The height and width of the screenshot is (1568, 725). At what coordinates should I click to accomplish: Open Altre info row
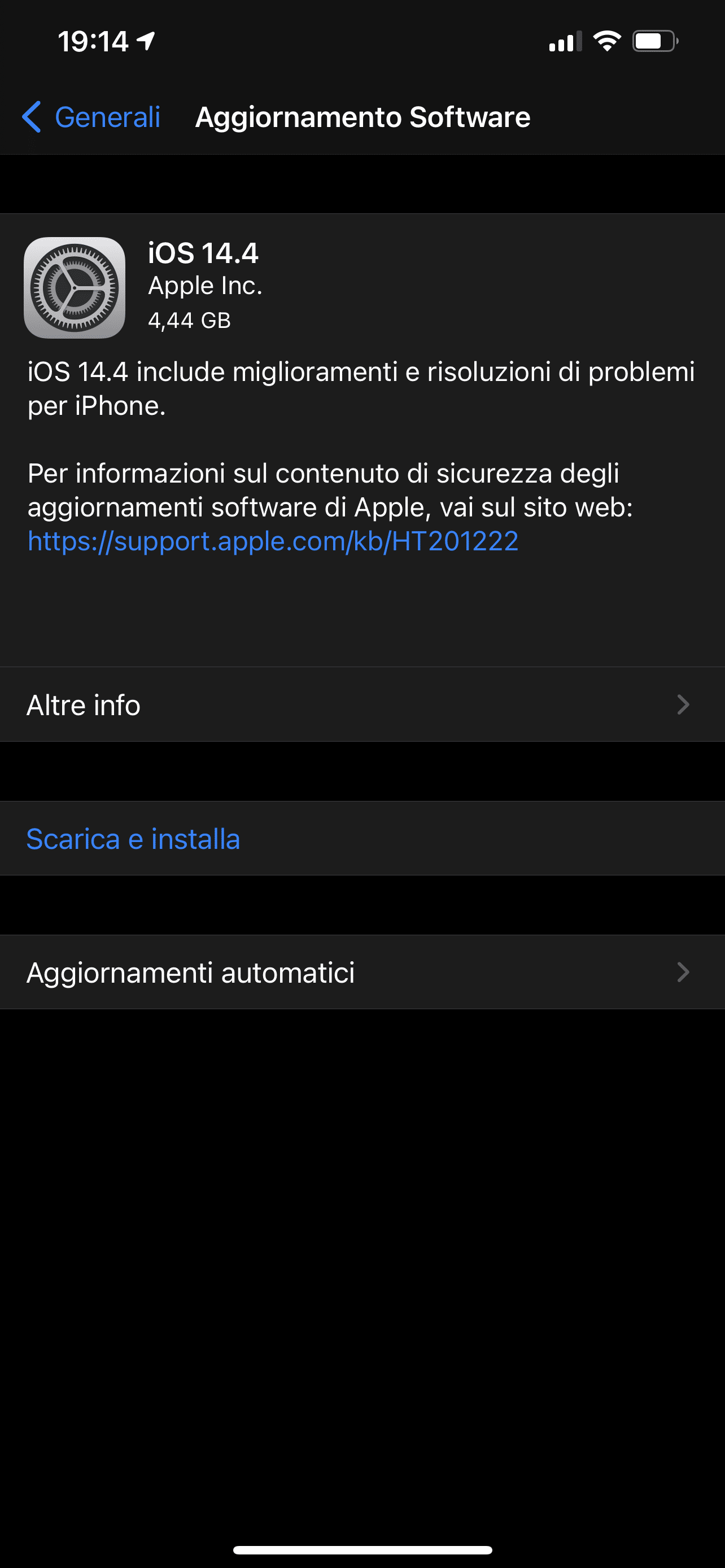point(362,704)
